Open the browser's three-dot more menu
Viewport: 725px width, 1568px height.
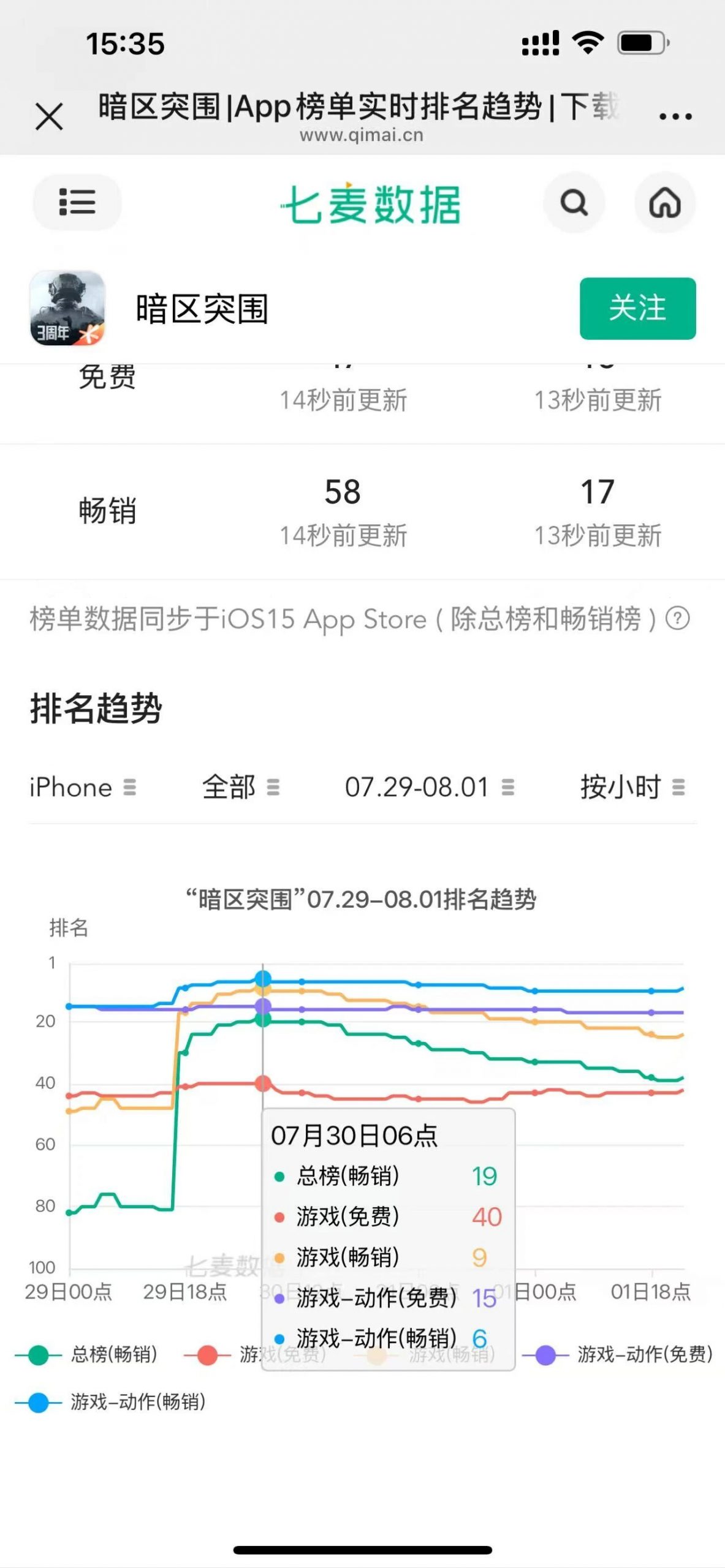[675, 116]
